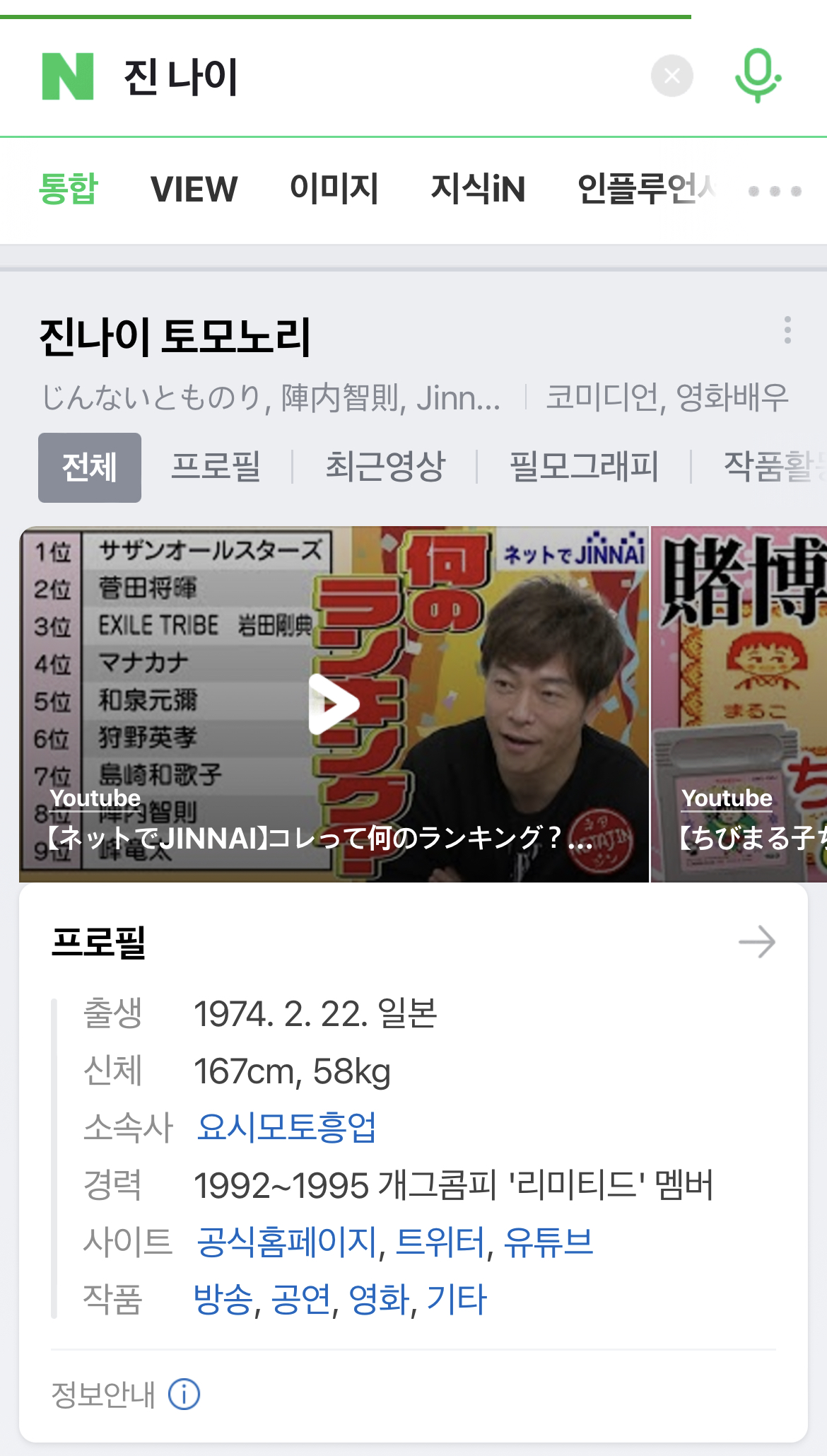Viewport: 827px width, 1456px height.
Task: Open 프로필 details via the arrow icon
Action: coord(758,940)
